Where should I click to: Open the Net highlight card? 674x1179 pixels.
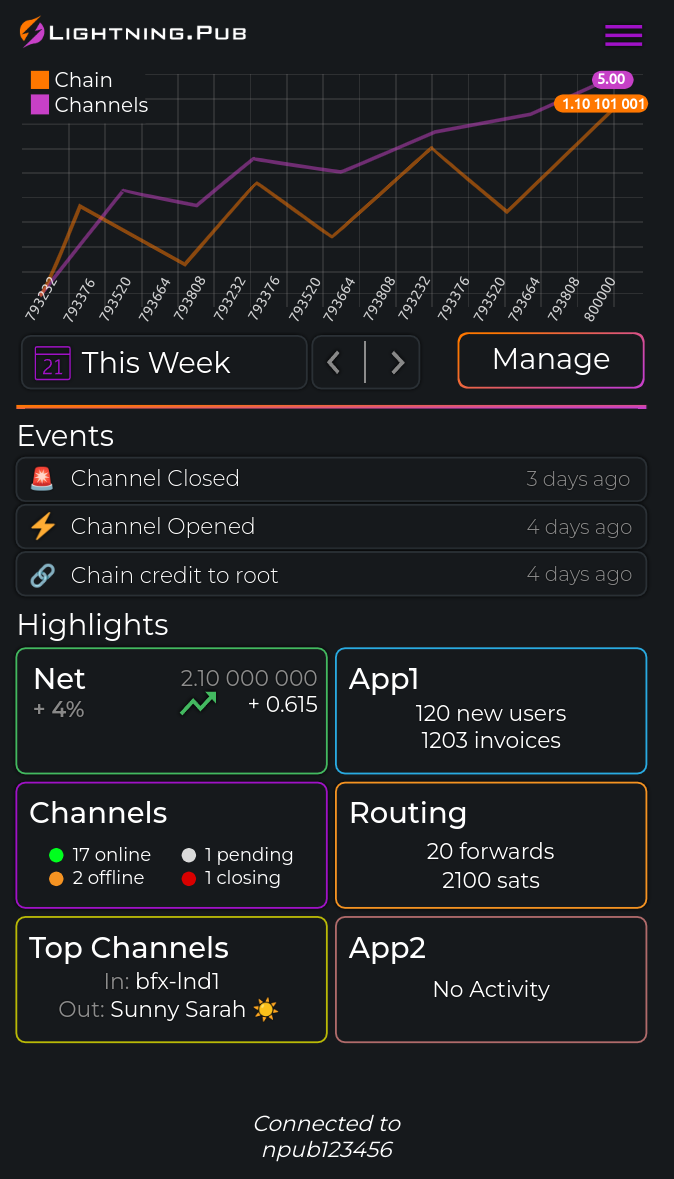[172, 711]
